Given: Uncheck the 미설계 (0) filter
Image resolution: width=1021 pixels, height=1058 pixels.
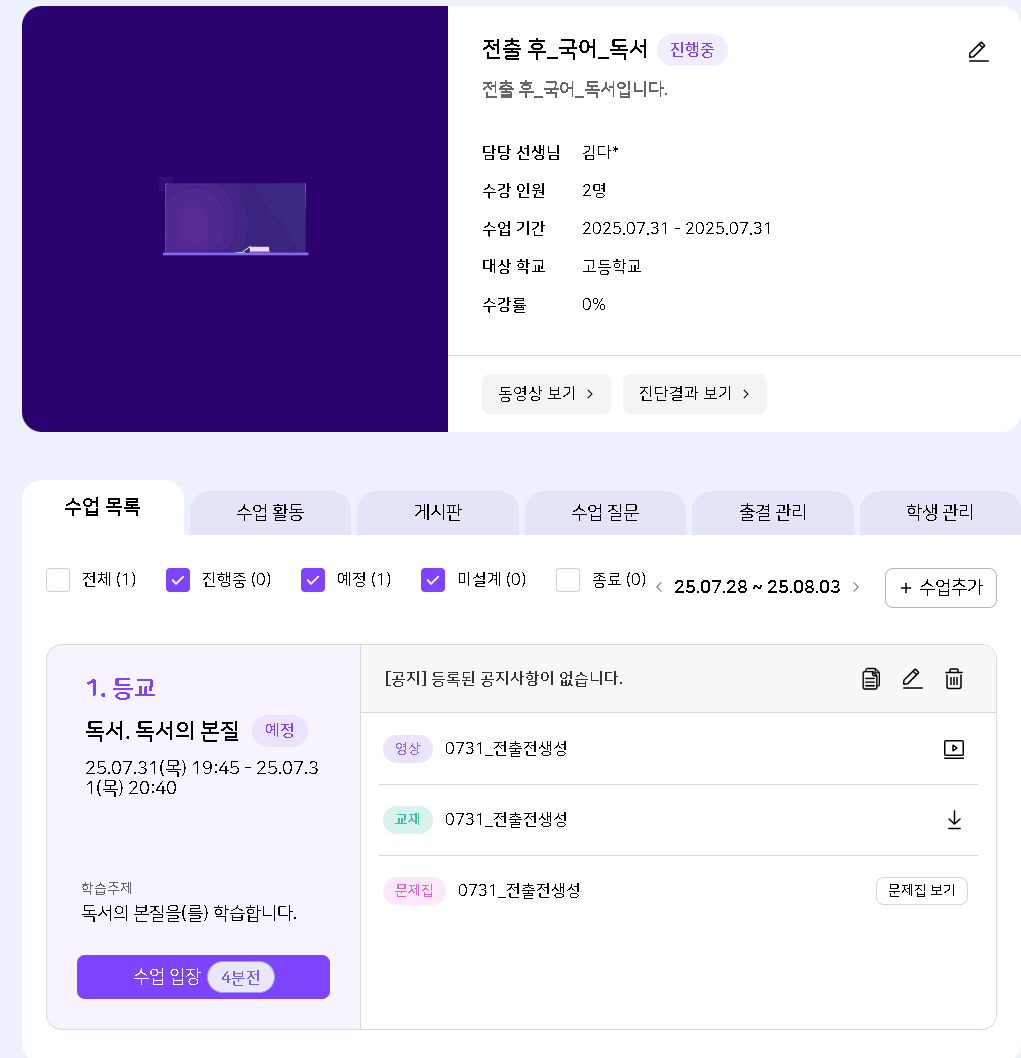Looking at the screenshot, I should pyautogui.click(x=433, y=580).
